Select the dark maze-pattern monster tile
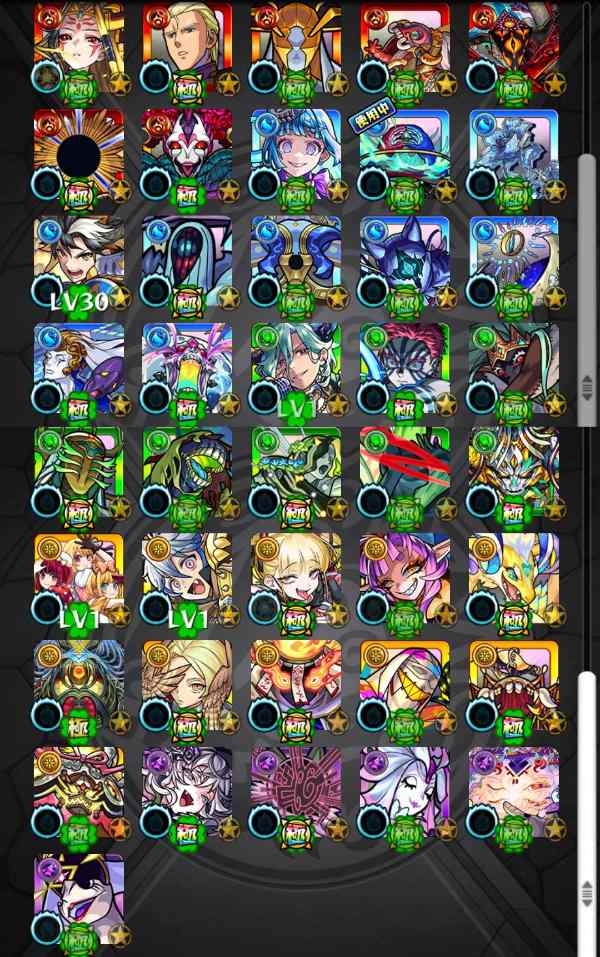 pos(296,793)
